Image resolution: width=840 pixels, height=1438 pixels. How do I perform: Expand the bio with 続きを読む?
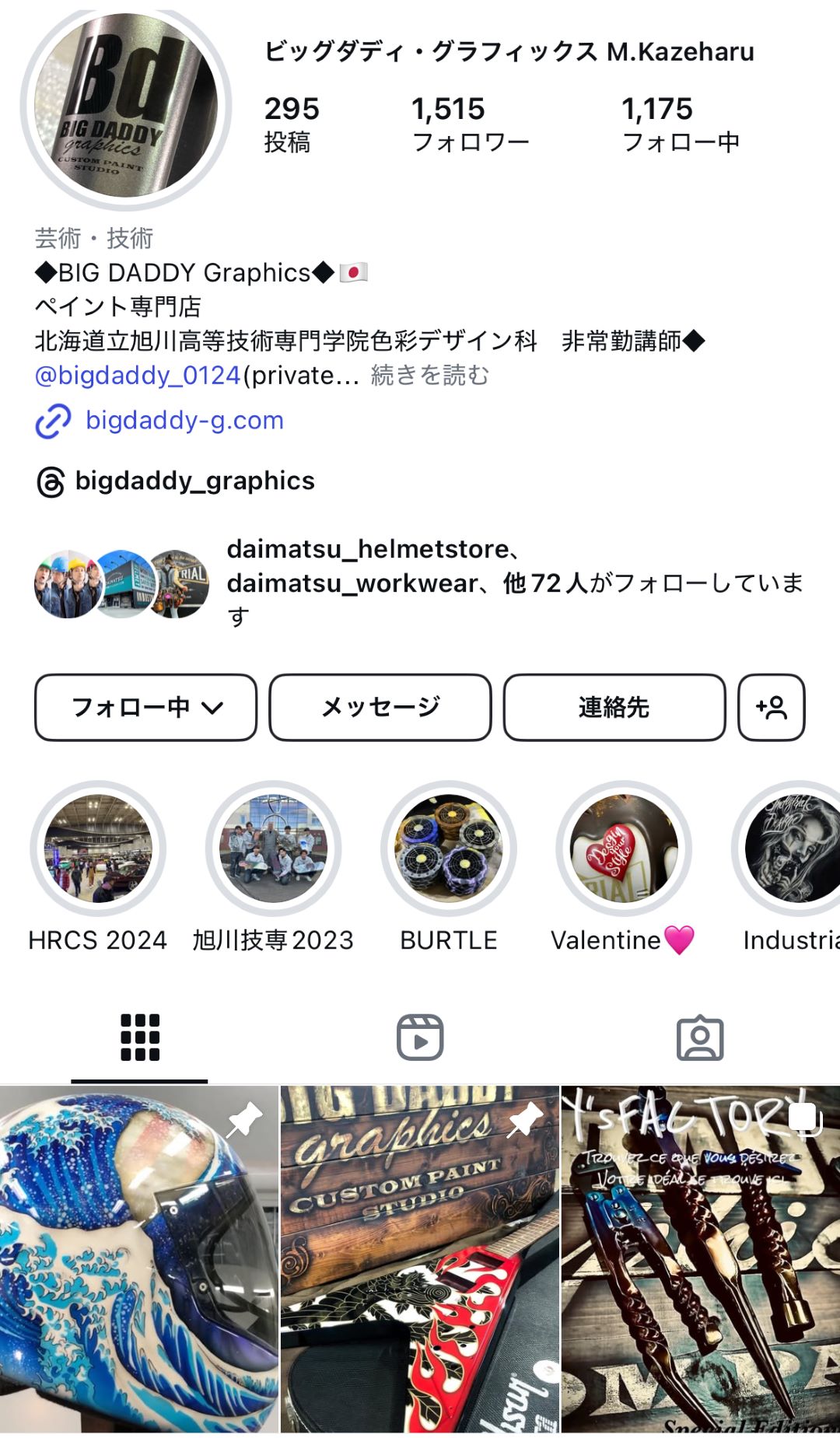coord(429,376)
